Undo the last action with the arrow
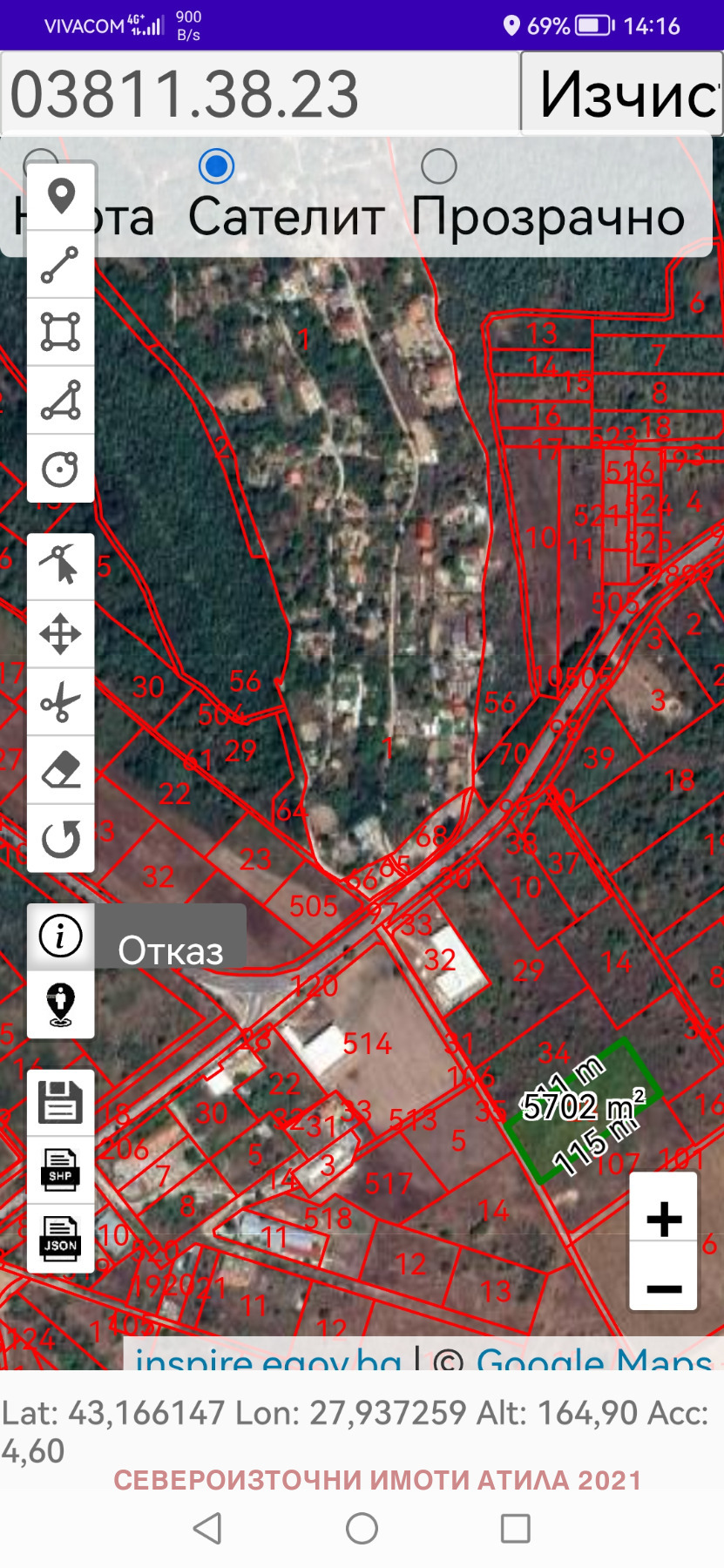724x1568 pixels. [61, 839]
